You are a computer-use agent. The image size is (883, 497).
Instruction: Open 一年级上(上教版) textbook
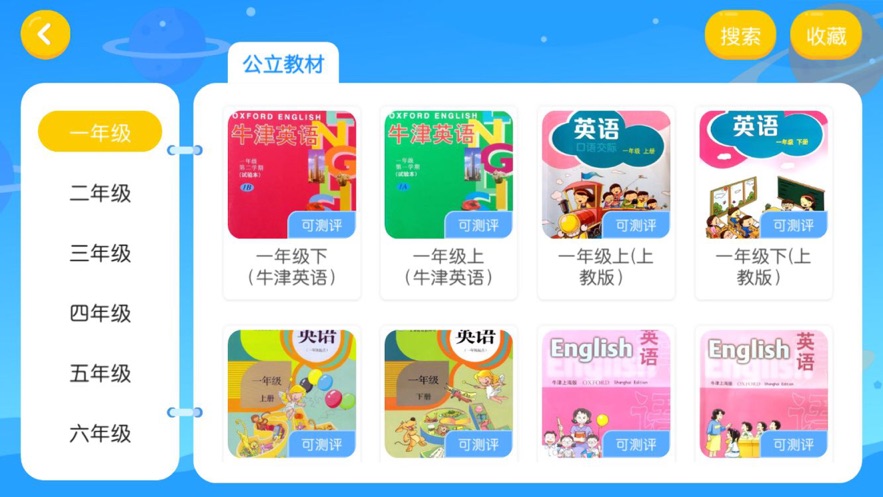(606, 175)
